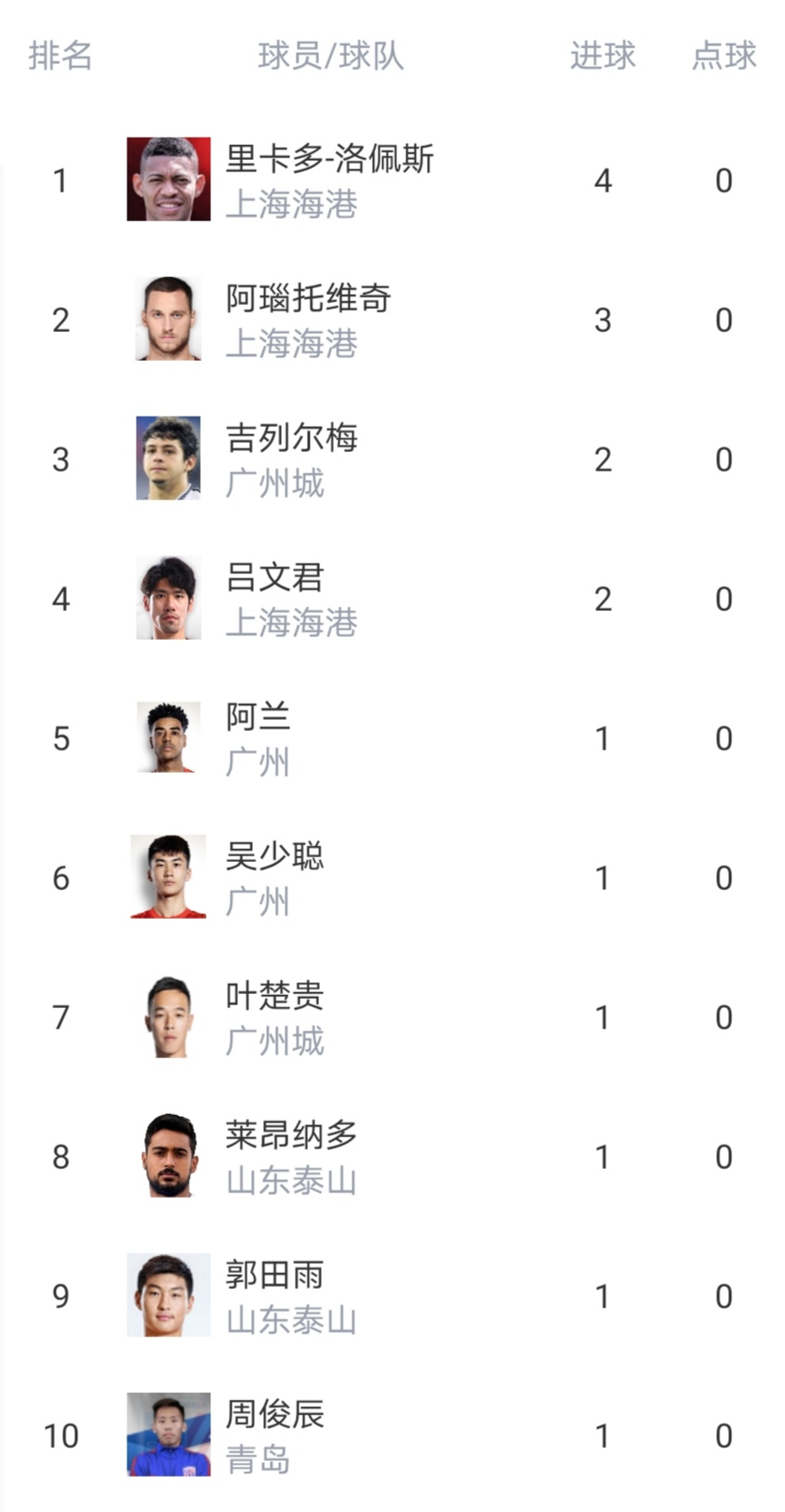View 吉列尔梅 of 广州城
785x1512 pixels.
click(291, 439)
